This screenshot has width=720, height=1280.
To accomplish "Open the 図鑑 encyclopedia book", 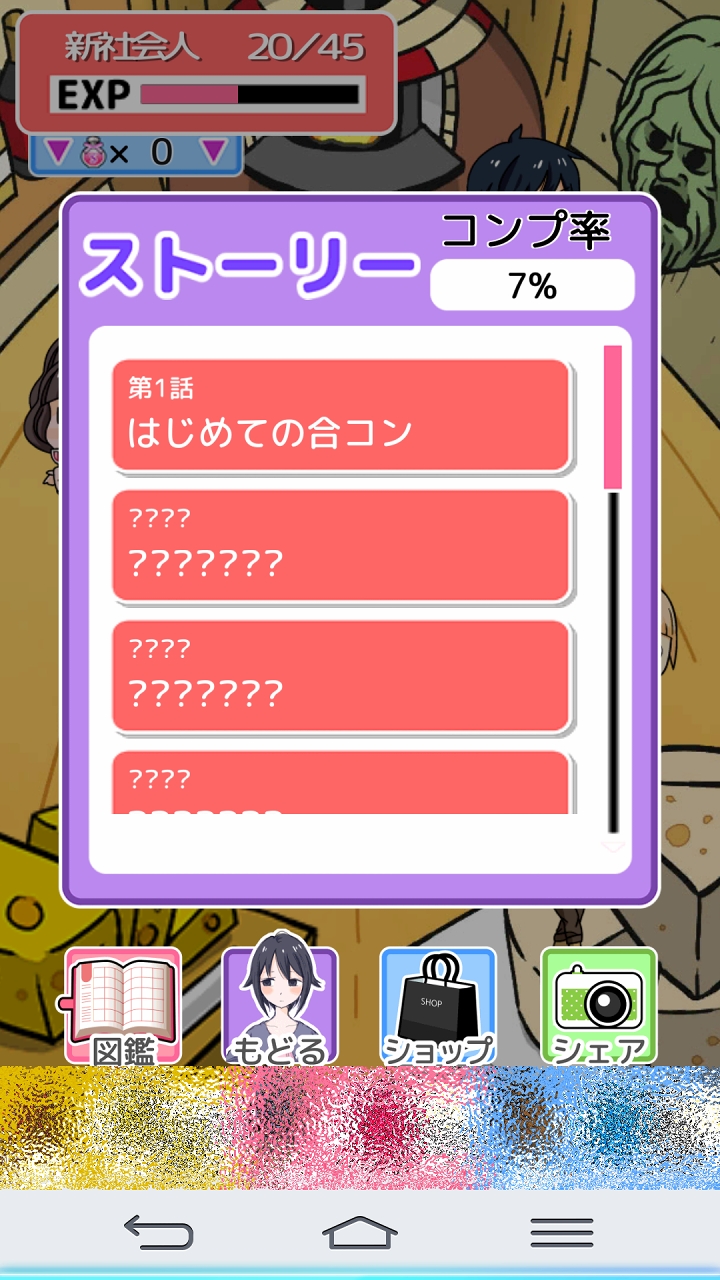I will [x=123, y=1006].
